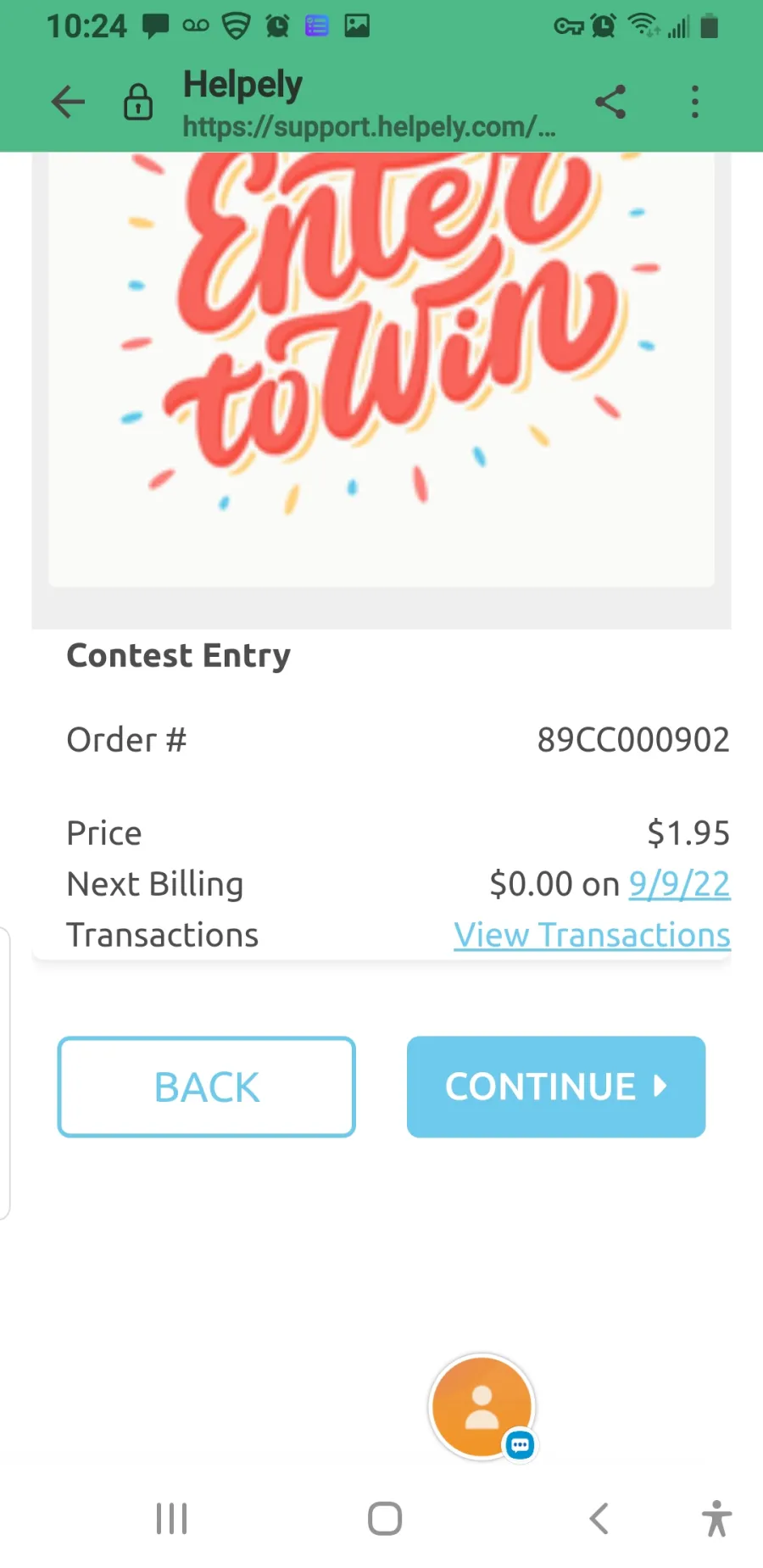Open View Transactions link
The width and height of the screenshot is (763, 1568).
coord(592,935)
